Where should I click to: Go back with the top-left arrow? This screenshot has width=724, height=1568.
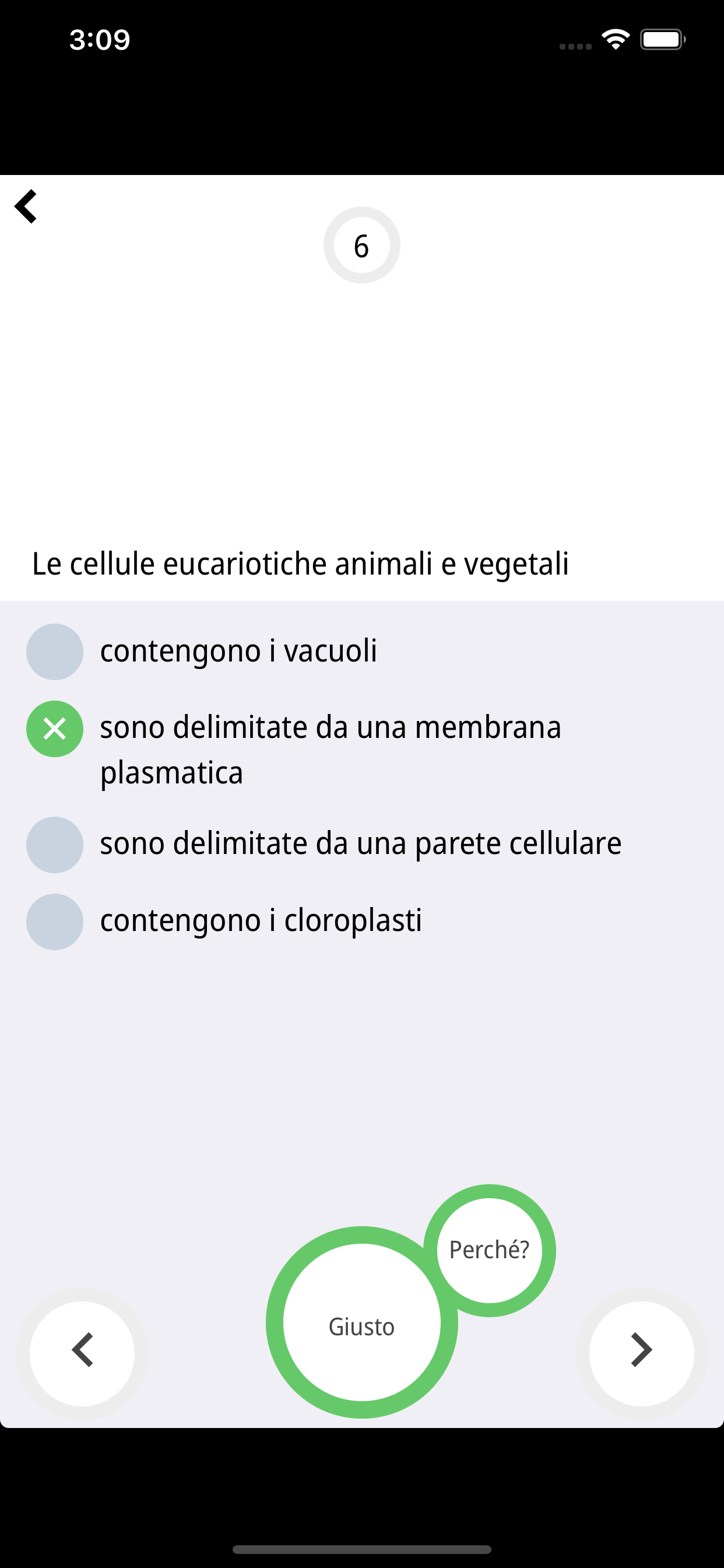pos(26,206)
